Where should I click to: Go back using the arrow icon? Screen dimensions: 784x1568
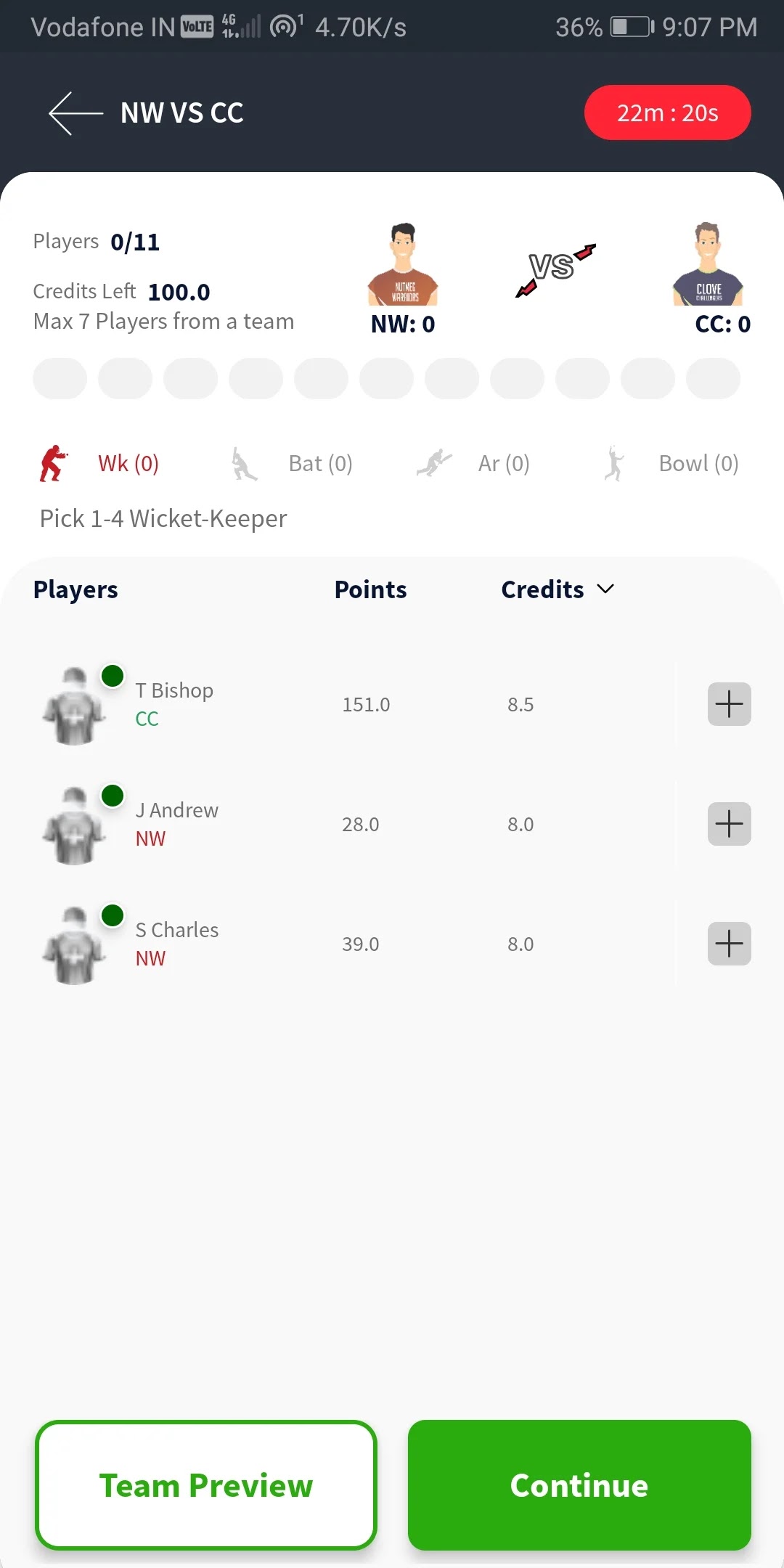[75, 113]
